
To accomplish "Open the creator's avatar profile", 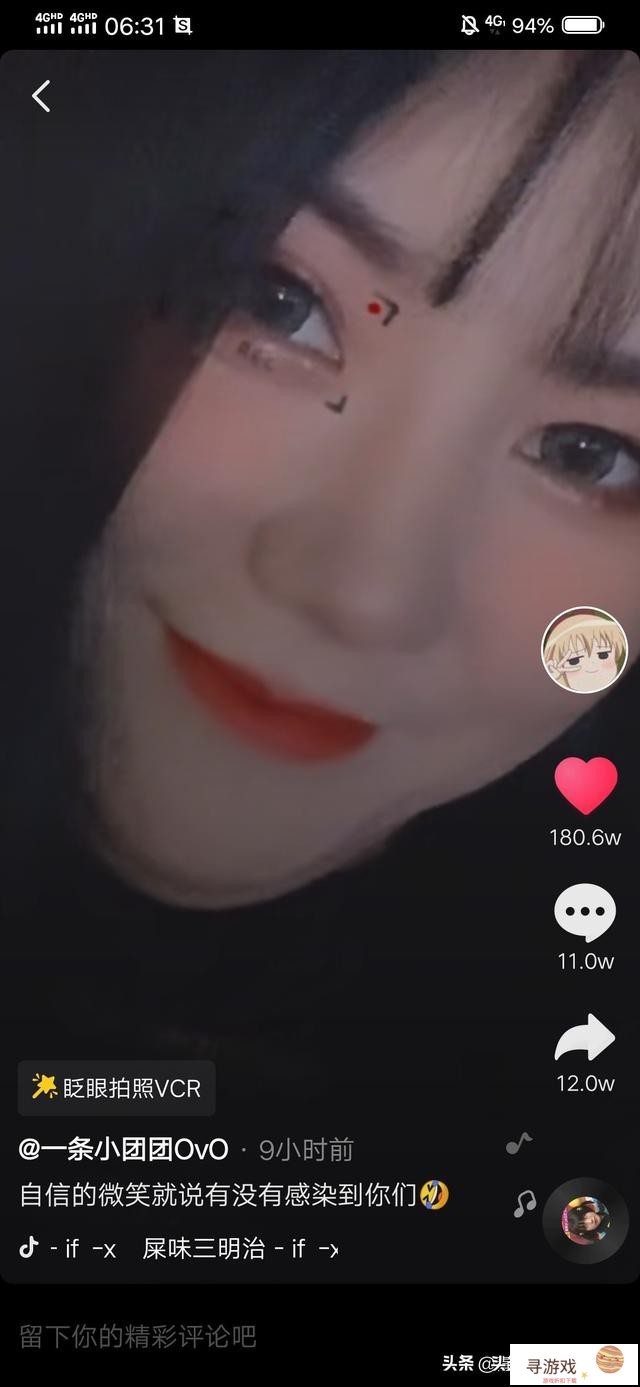I will 584,650.
